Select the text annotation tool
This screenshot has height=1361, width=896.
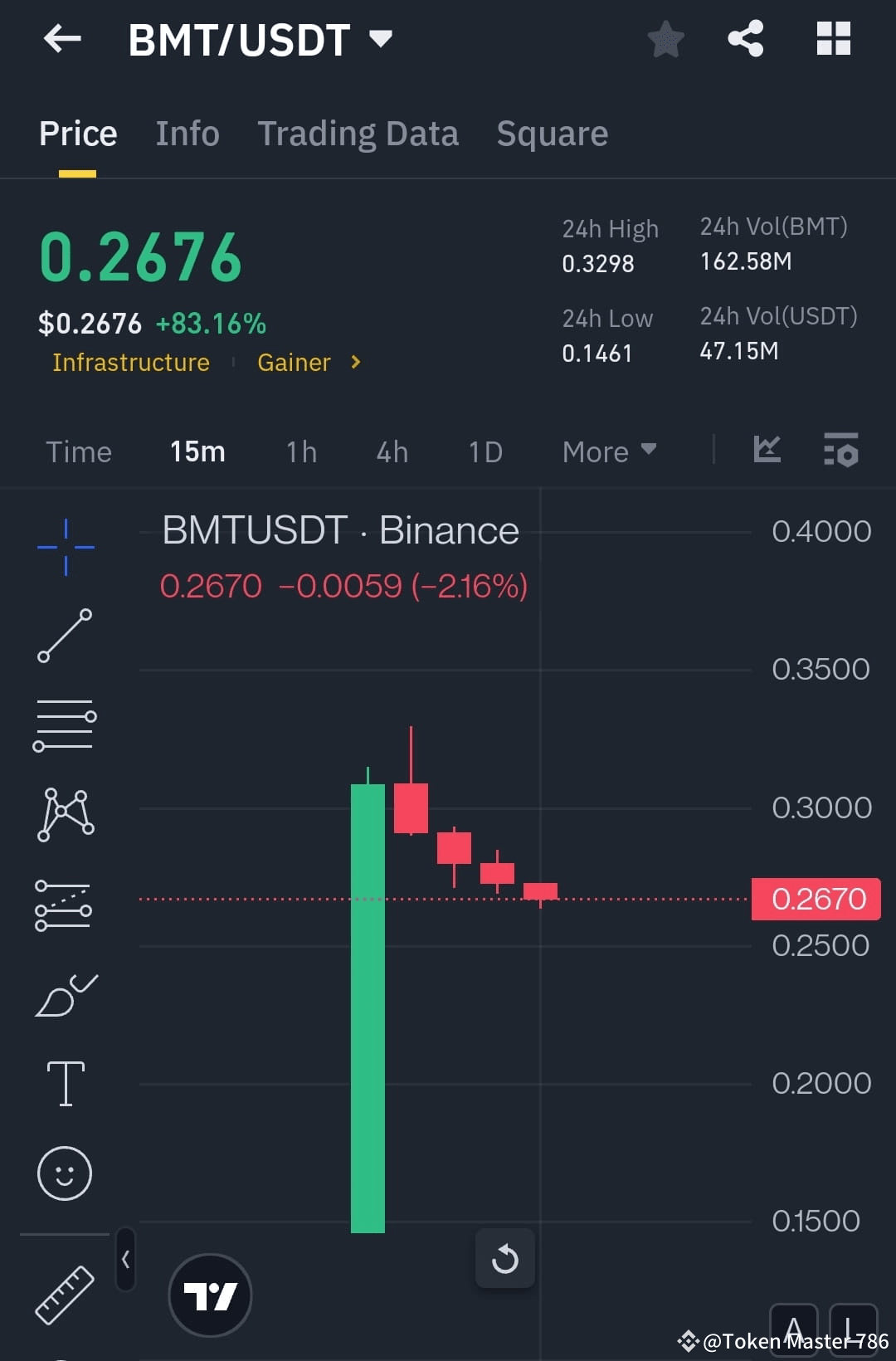pos(65,1083)
